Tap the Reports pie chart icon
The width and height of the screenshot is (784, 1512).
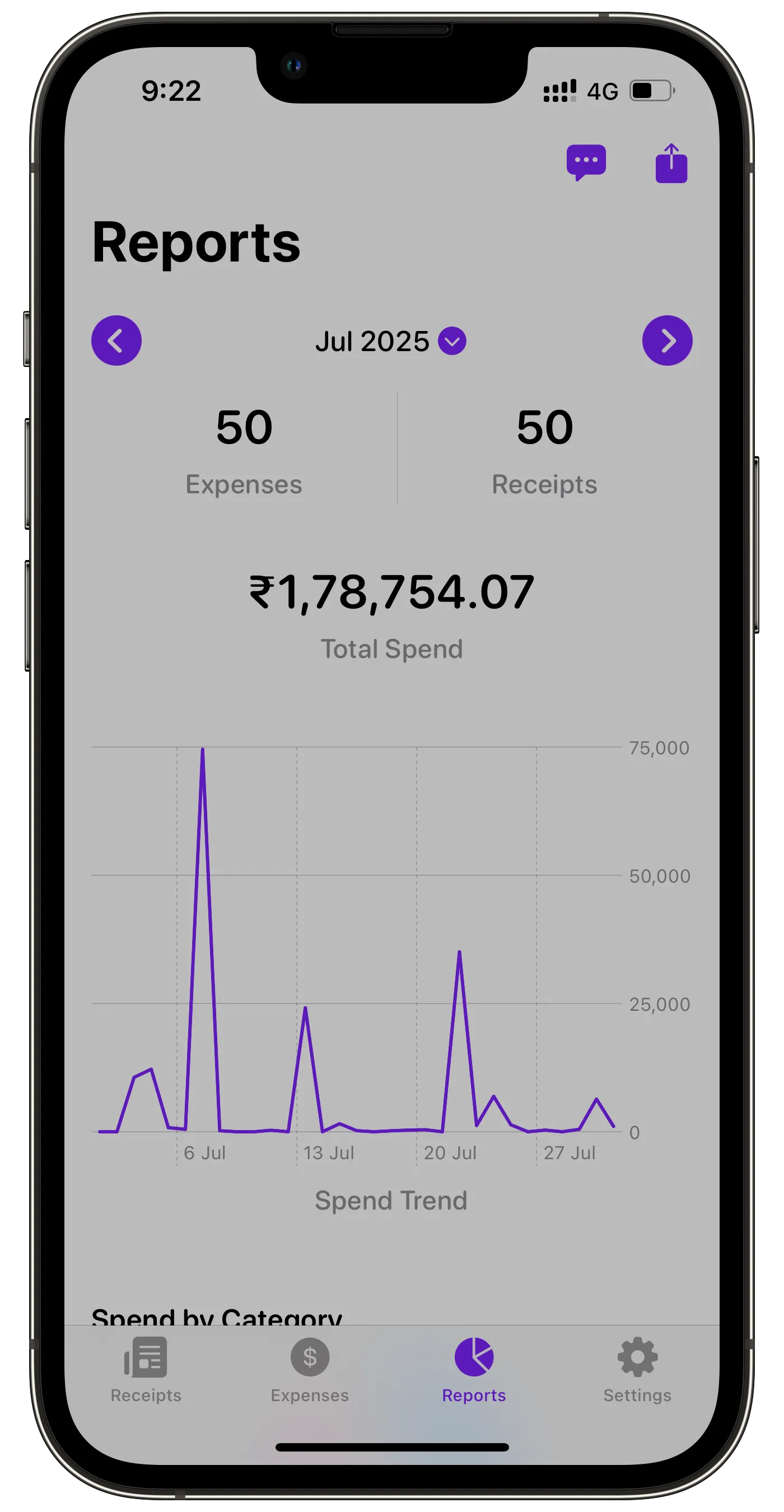[x=474, y=1356]
